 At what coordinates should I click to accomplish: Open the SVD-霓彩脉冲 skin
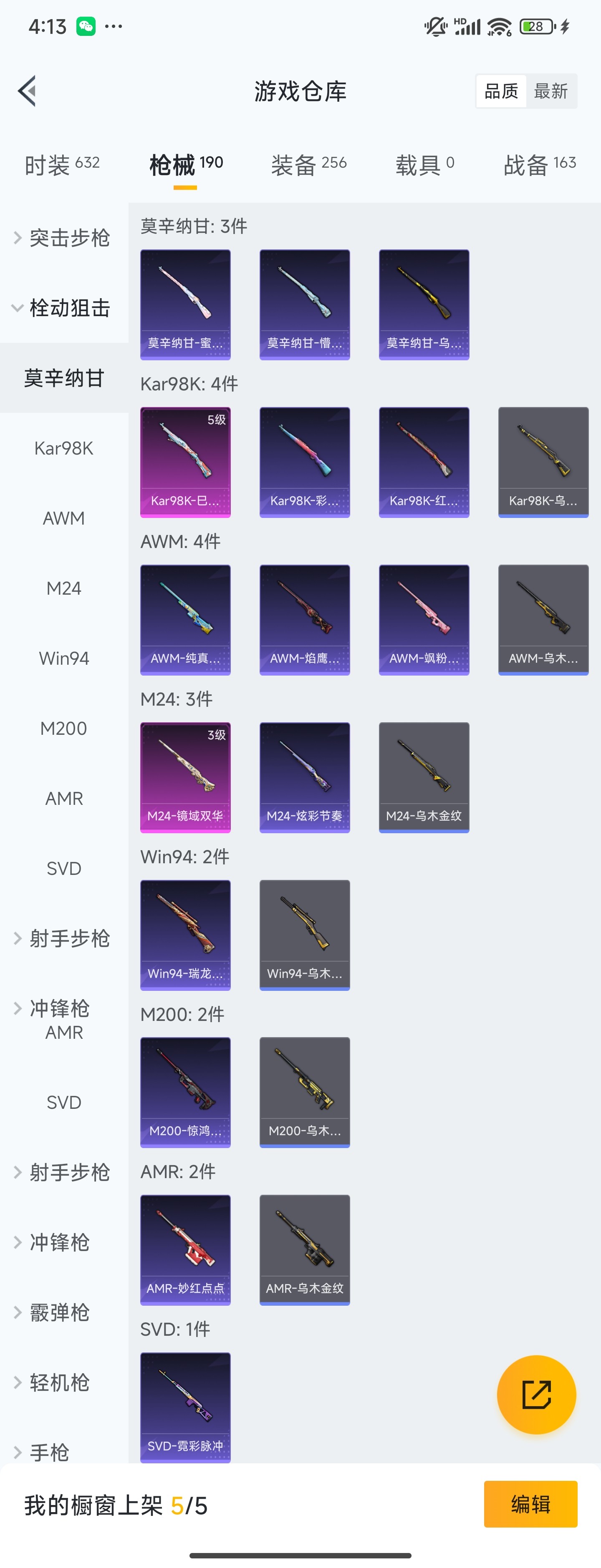[185, 1407]
